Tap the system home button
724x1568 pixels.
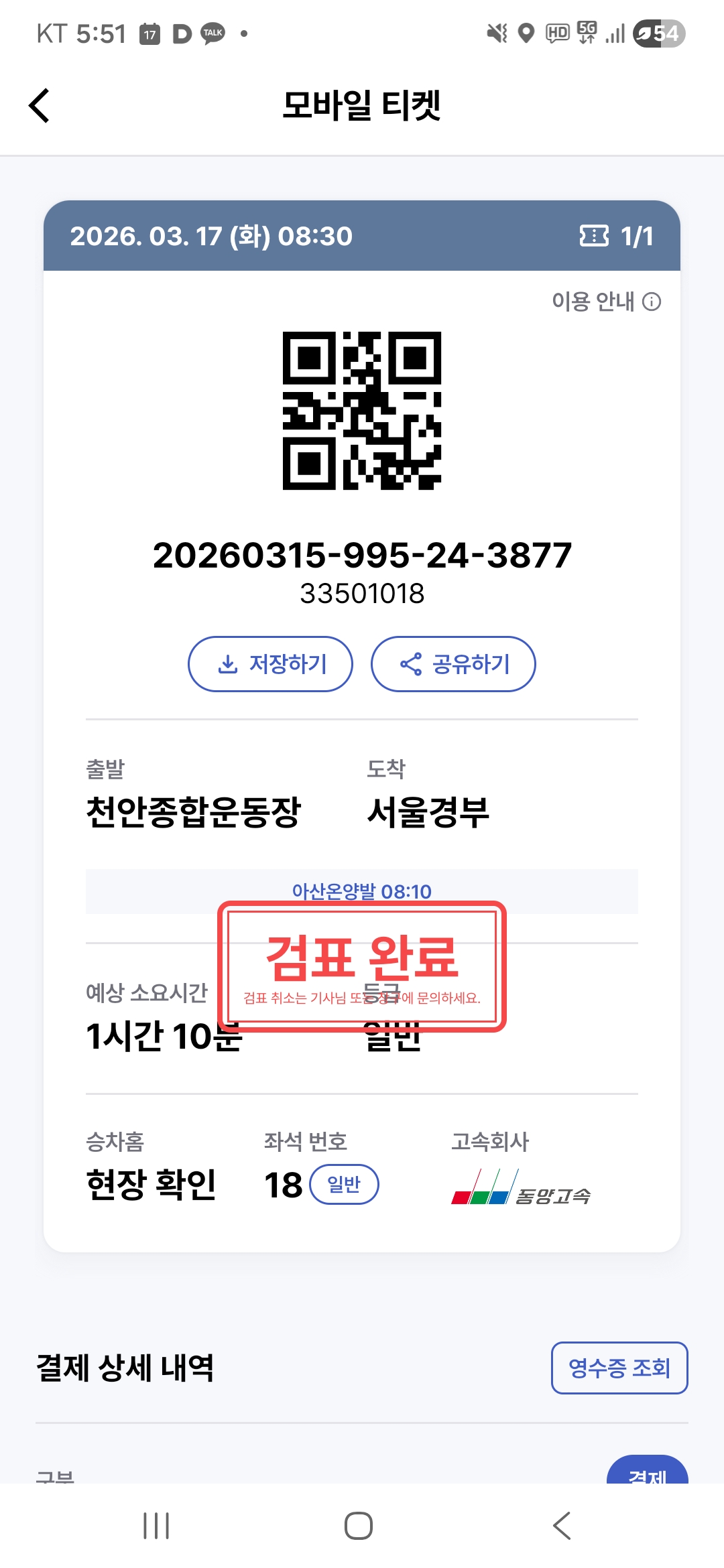point(359,1526)
